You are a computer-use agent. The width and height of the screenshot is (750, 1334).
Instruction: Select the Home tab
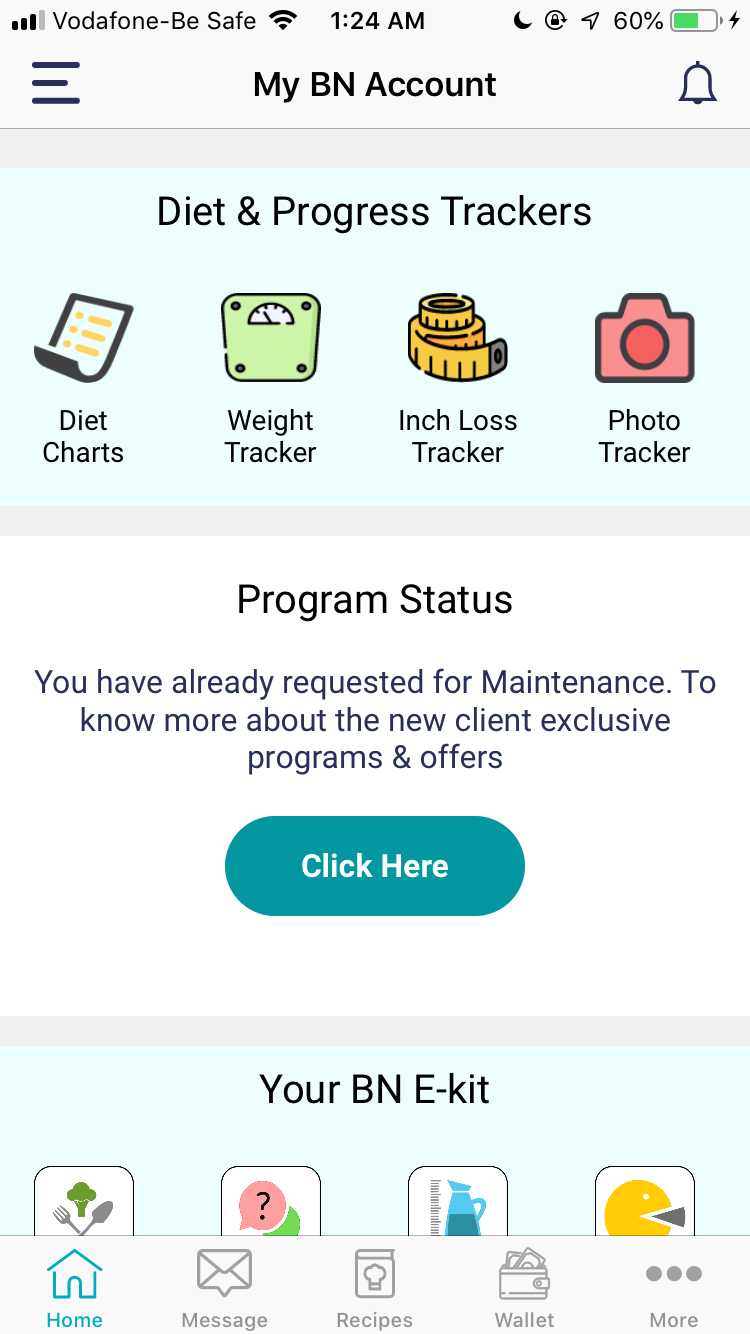(75, 1288)
